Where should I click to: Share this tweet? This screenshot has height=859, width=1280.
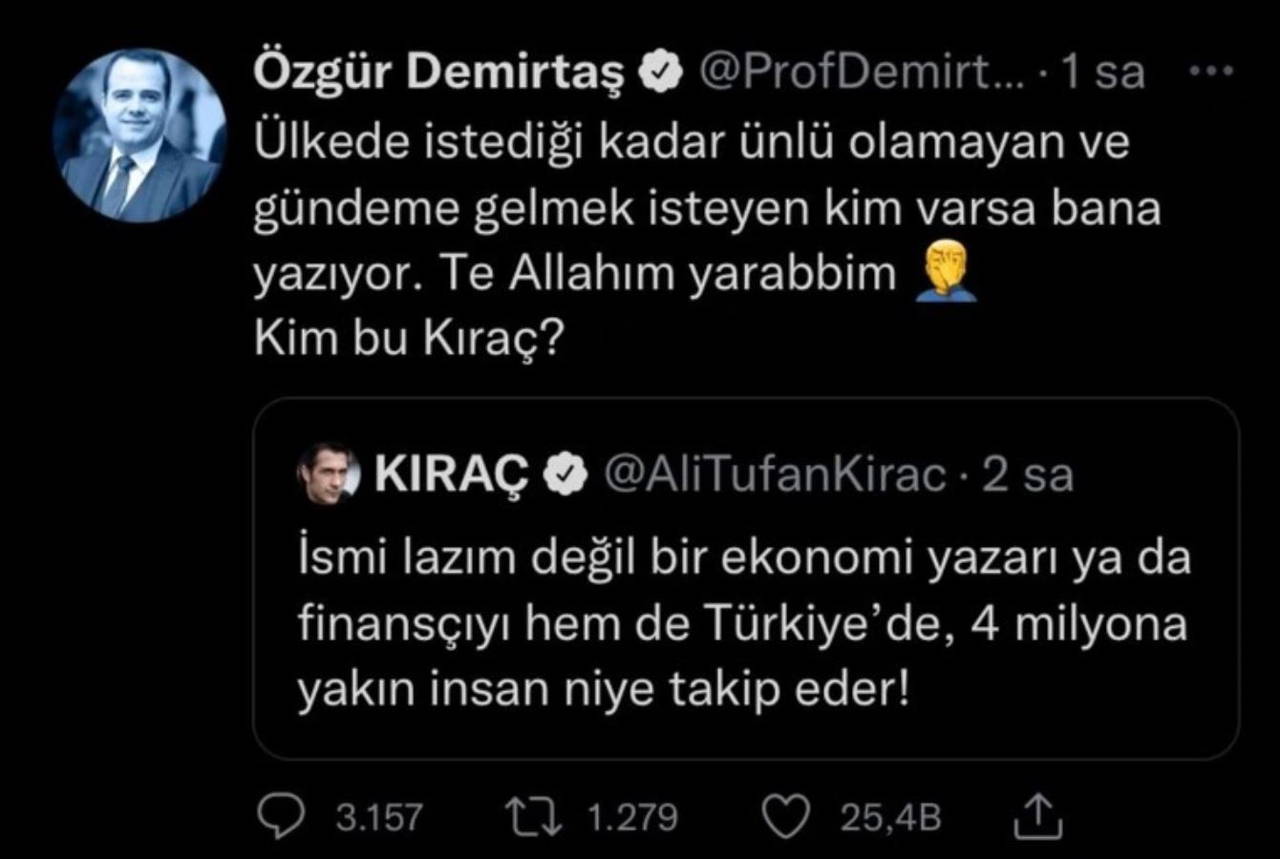pos(1035,817)
